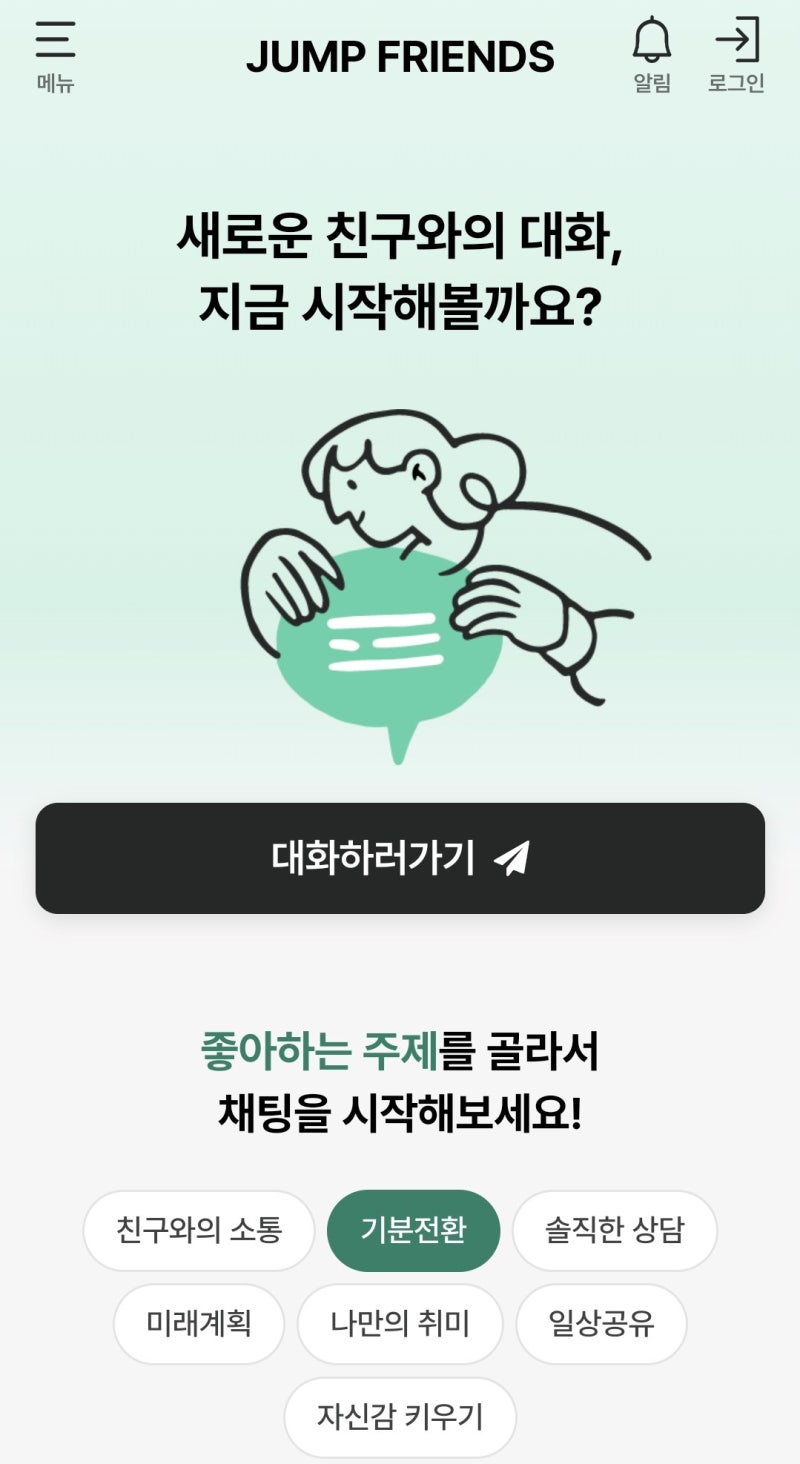800x1464 pixels.
Task: Select the 친구와의 소통 topic chip
Action: pos(199,1231)
